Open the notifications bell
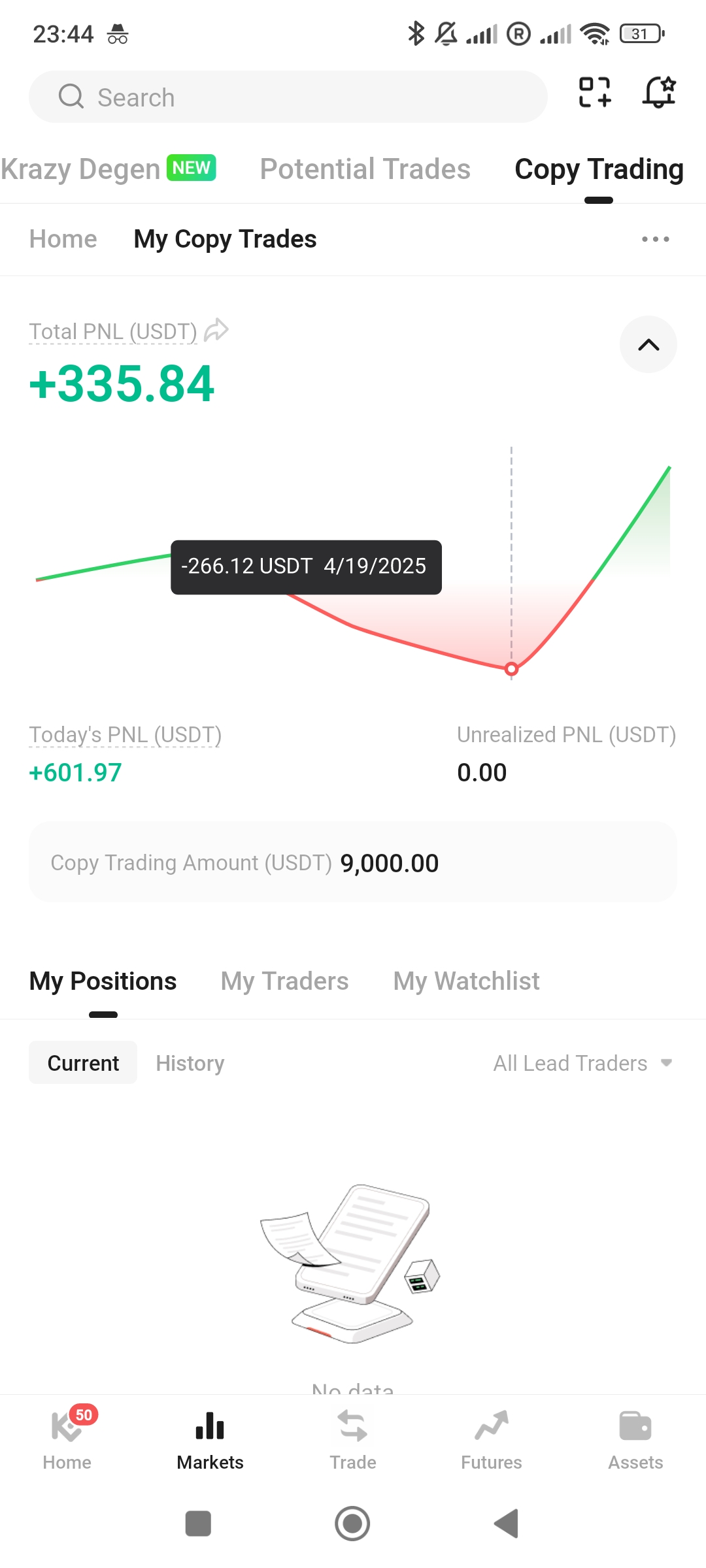 659,92
